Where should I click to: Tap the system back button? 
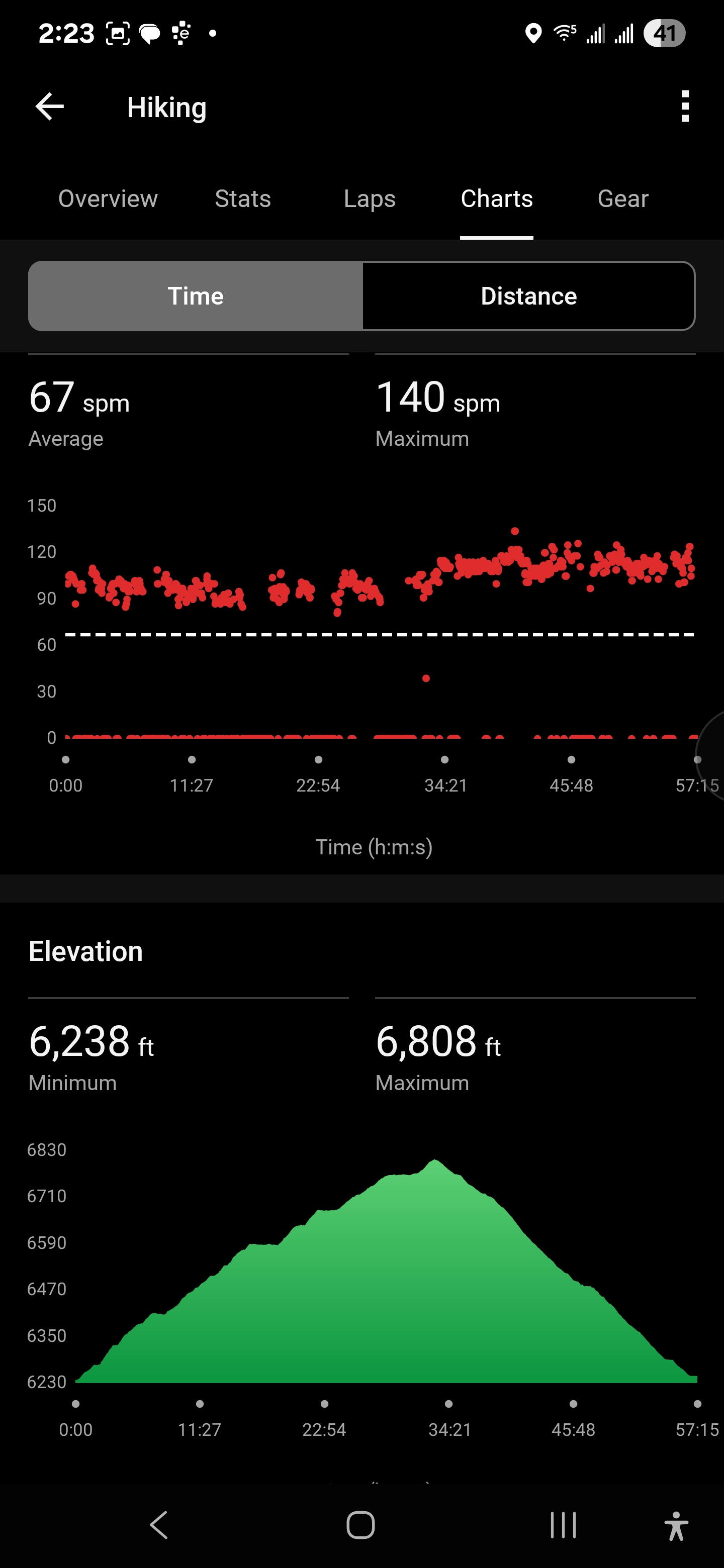[159, 1525]
